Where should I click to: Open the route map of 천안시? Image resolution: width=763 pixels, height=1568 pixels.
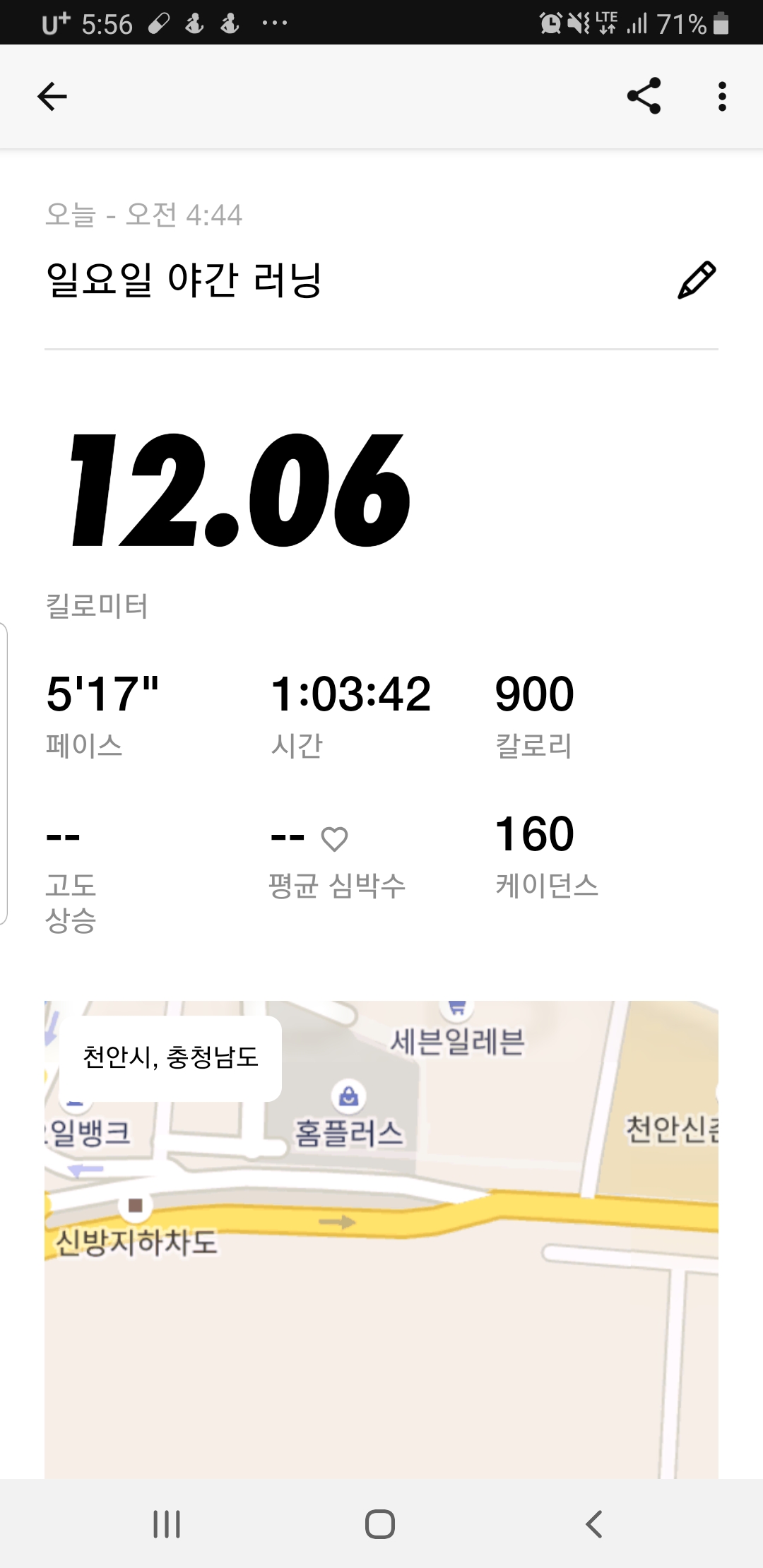click(381, 1240)
